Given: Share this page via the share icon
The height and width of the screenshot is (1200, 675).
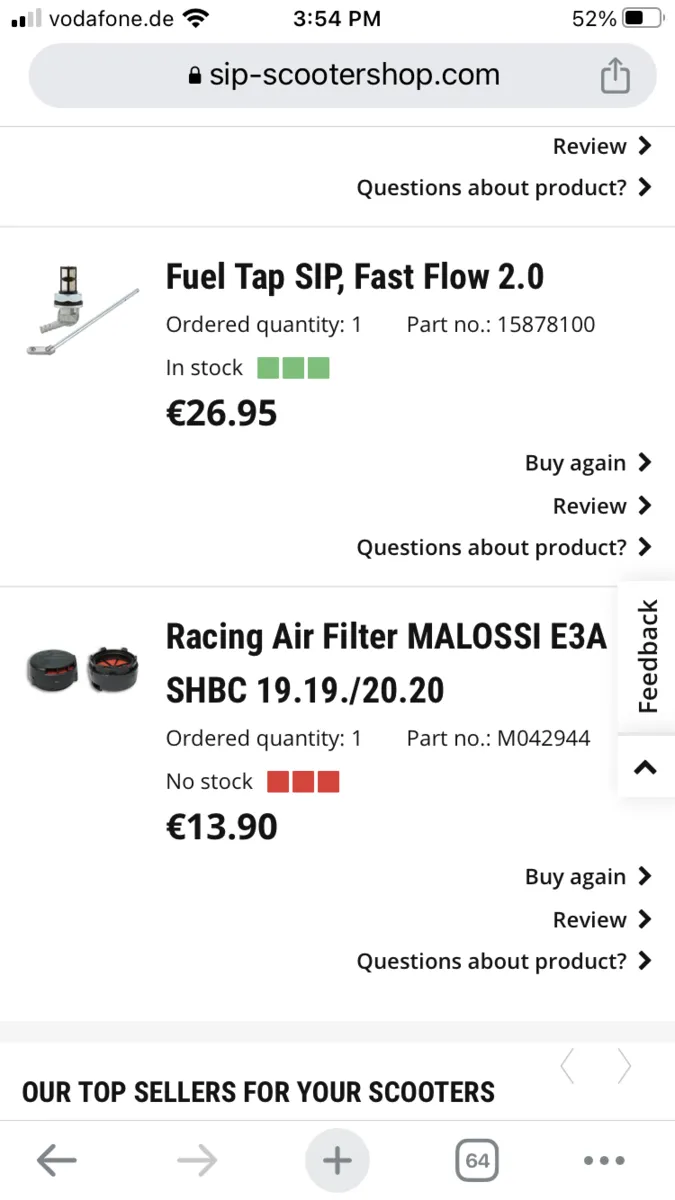Looking at the screenshot, I should [x=615, y=75].
